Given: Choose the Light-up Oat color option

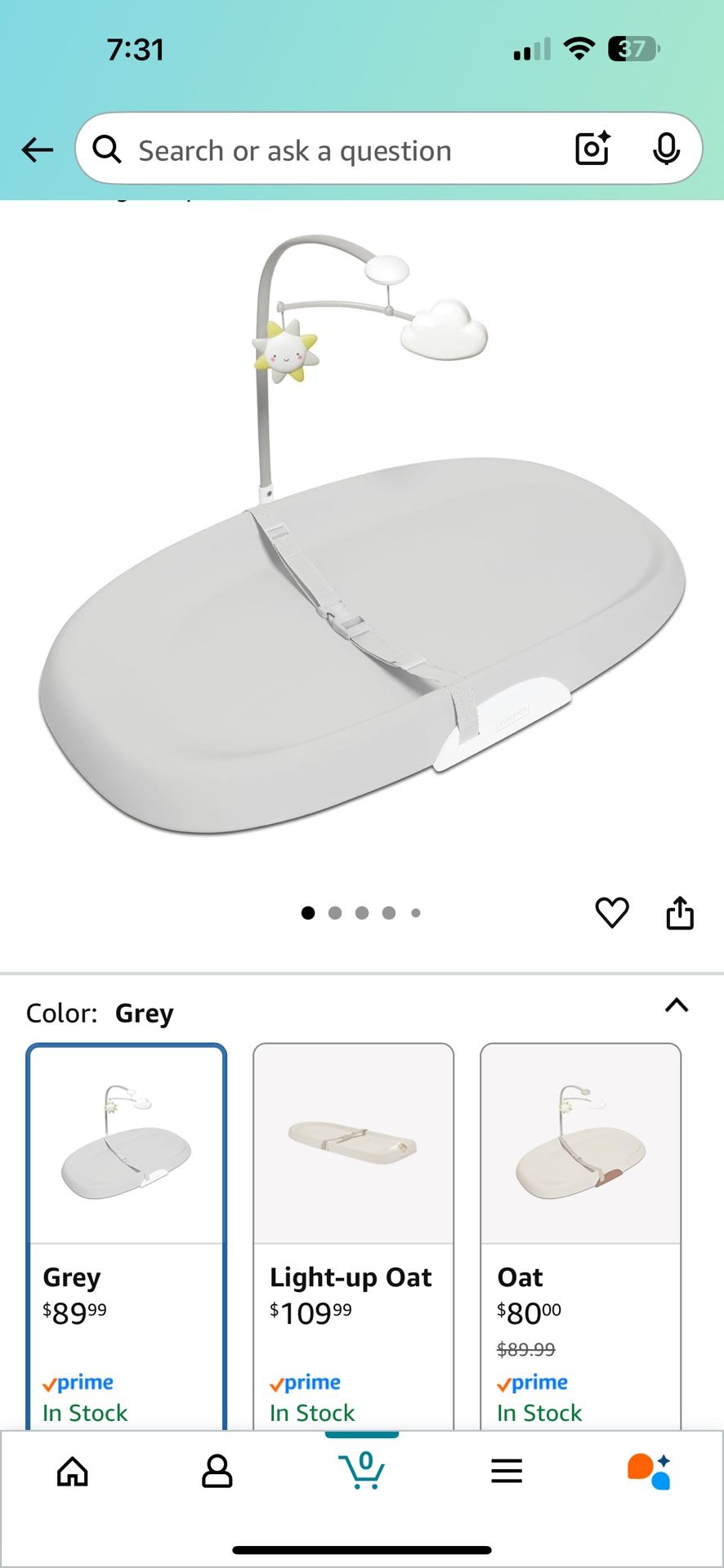Looking at the screenshot, I should coord(353,1236).
